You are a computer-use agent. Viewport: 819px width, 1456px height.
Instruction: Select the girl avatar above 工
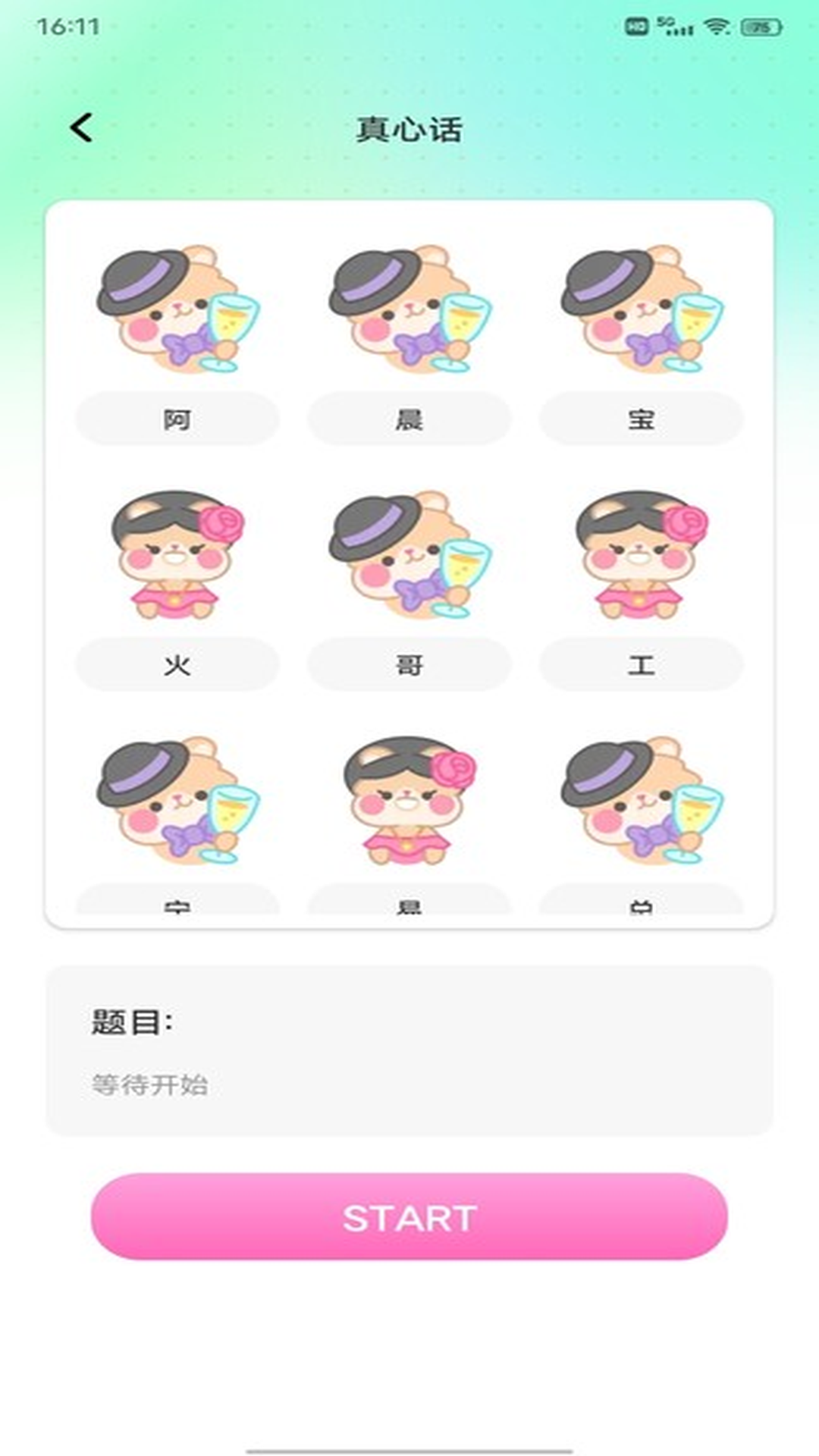point(641,557)
